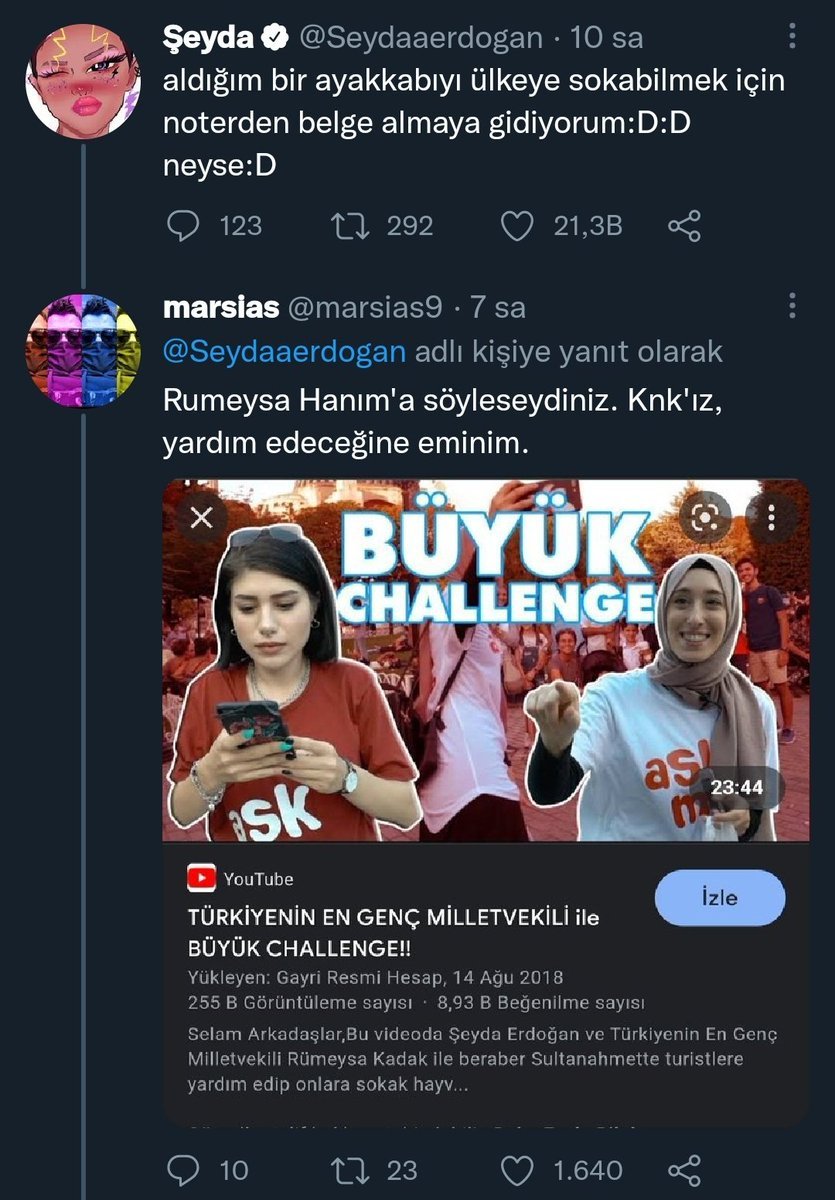Like Şeyda's tweet

(x=516, y=226)
